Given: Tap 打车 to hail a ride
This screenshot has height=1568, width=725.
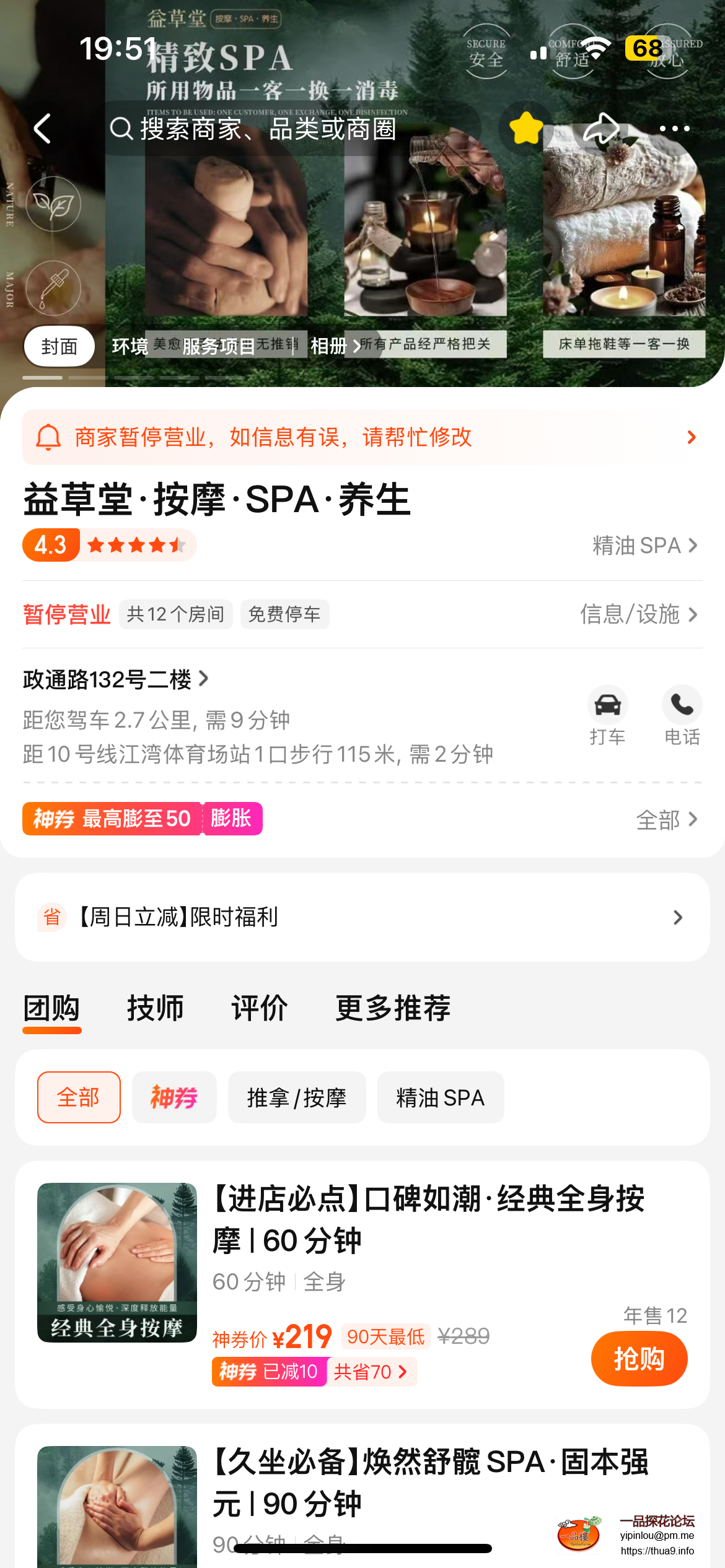Looking at the screenshot, I should [607, 715].
